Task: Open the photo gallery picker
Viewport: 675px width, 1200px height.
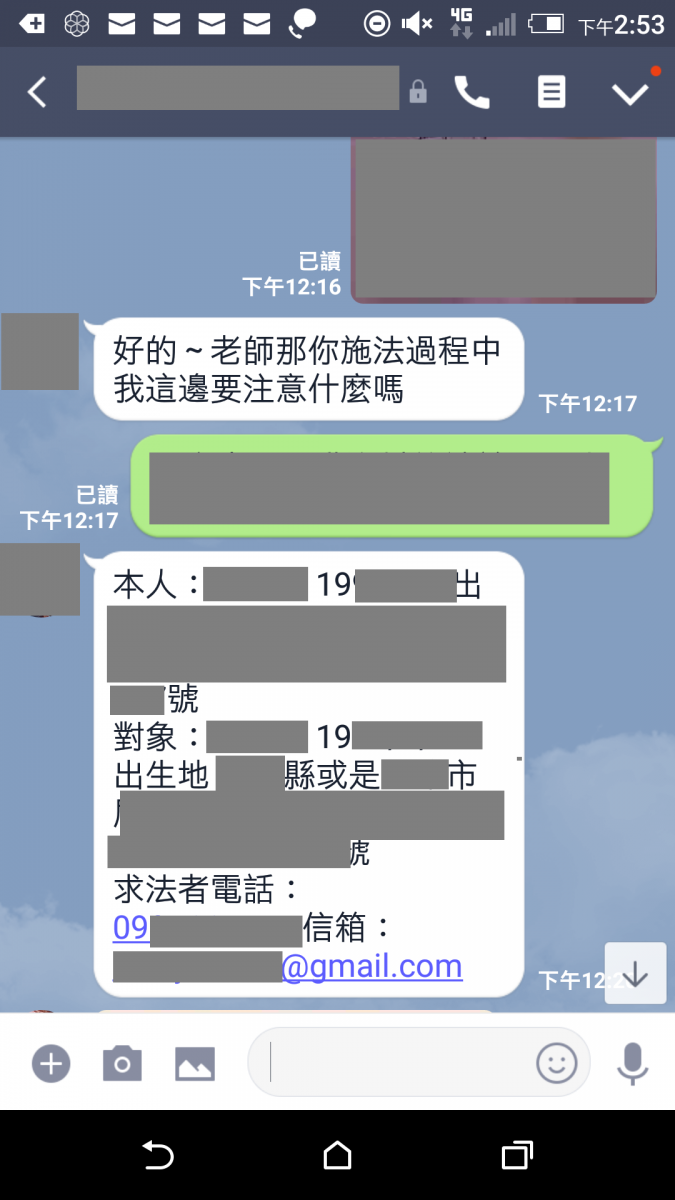Action: (x=195, y=1063)
